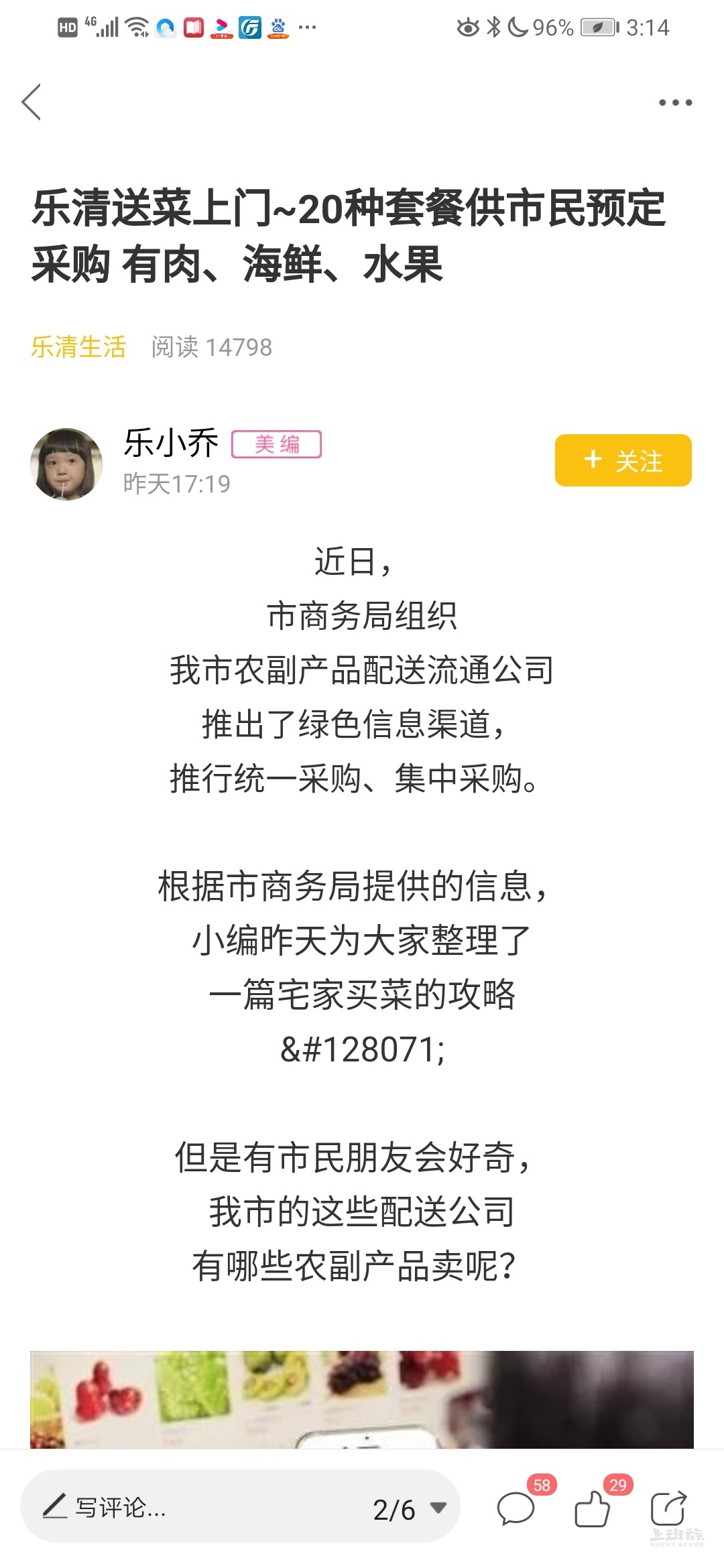Image resolution: width=724 pixels, height=1568 pixels.
Task: Open the fruit image in the article
Action: point(362,1399)
